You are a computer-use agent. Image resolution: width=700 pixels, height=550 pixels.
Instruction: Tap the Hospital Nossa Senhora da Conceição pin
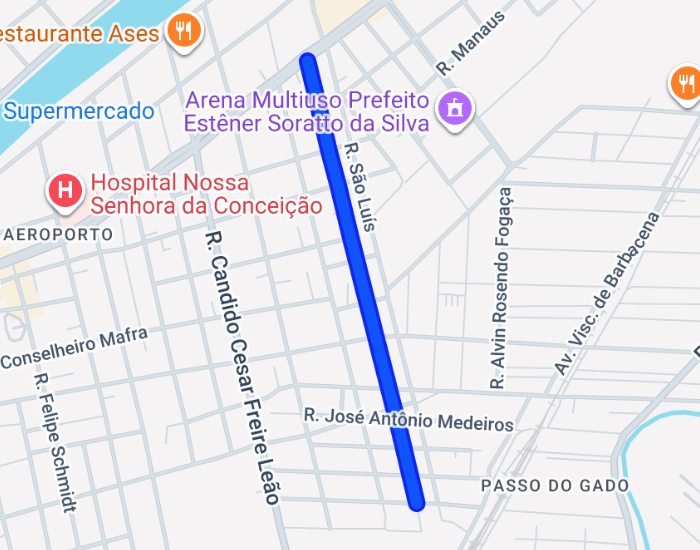[66, 189]
